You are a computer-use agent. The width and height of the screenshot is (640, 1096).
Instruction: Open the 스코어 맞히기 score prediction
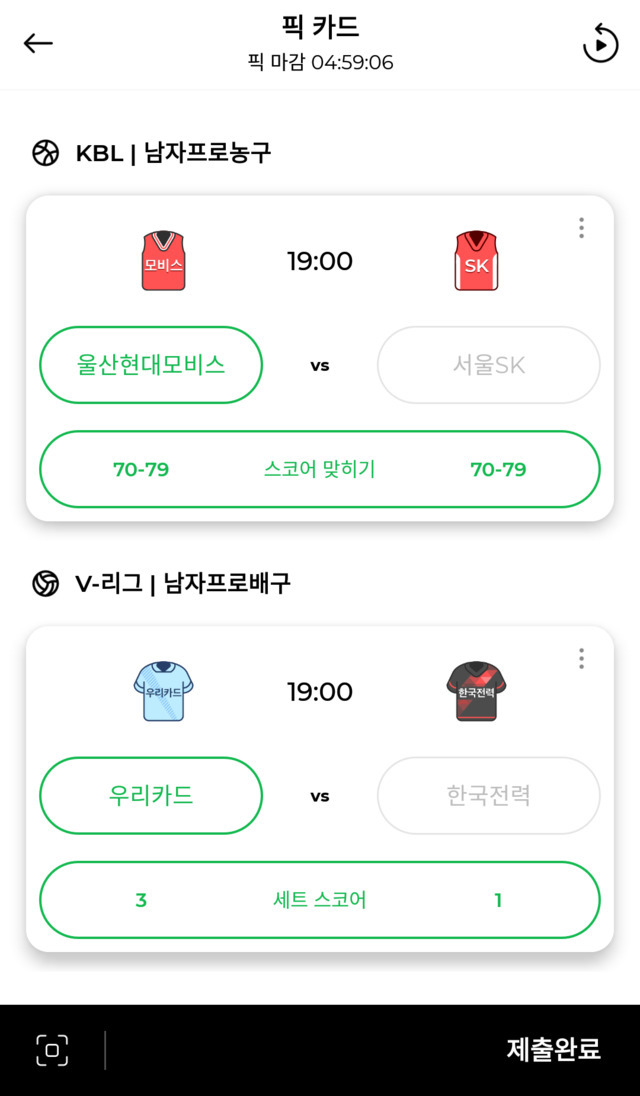tap(320, 470)
